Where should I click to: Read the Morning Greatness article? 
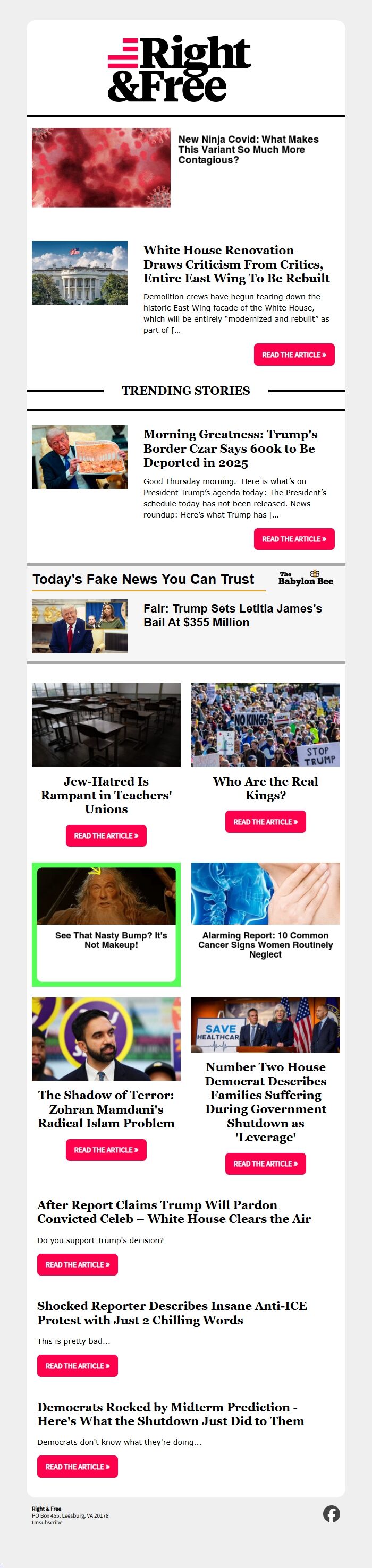tap(294, 539)
